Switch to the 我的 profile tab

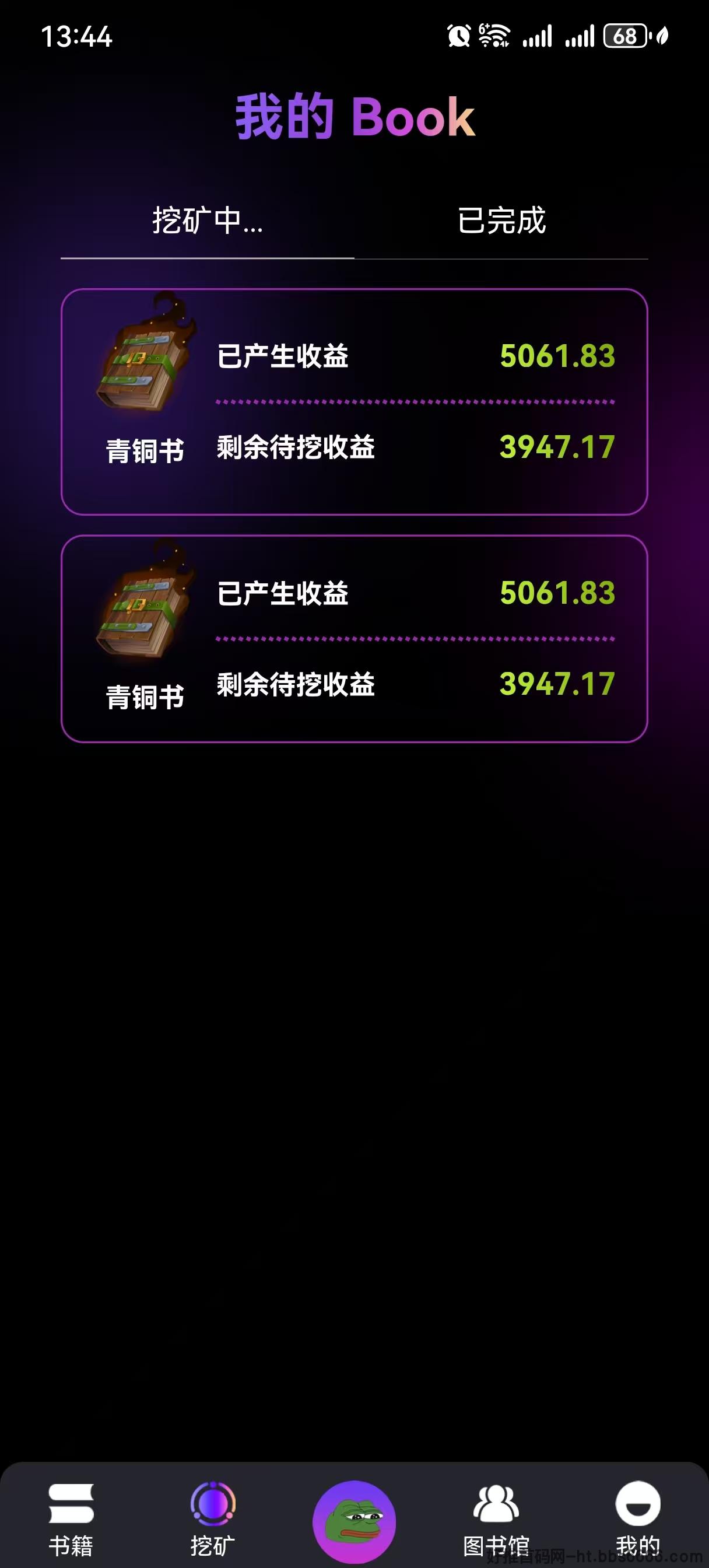[637, 1520]
